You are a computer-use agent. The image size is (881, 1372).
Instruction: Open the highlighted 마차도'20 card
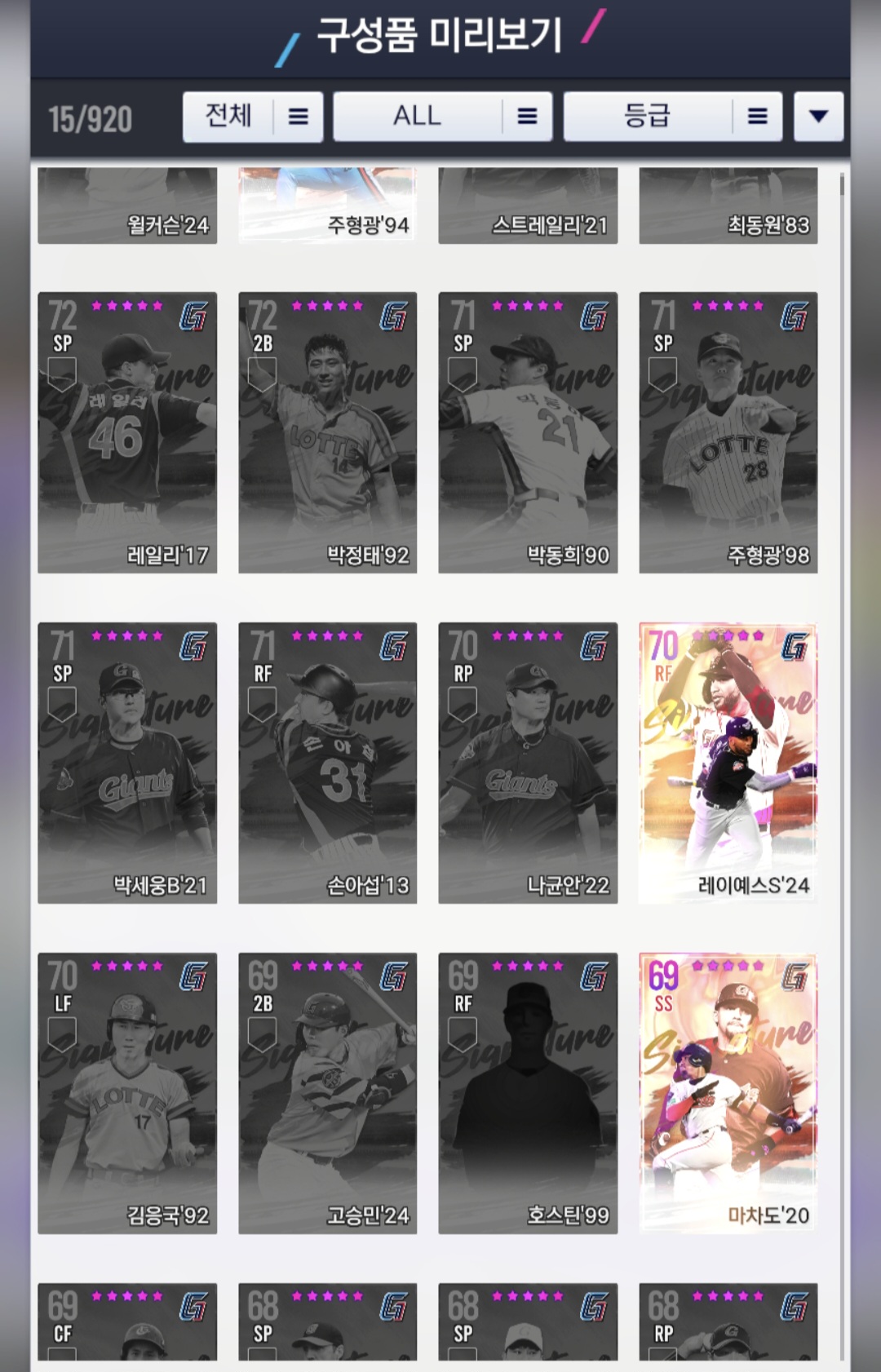coord(728,1093)
